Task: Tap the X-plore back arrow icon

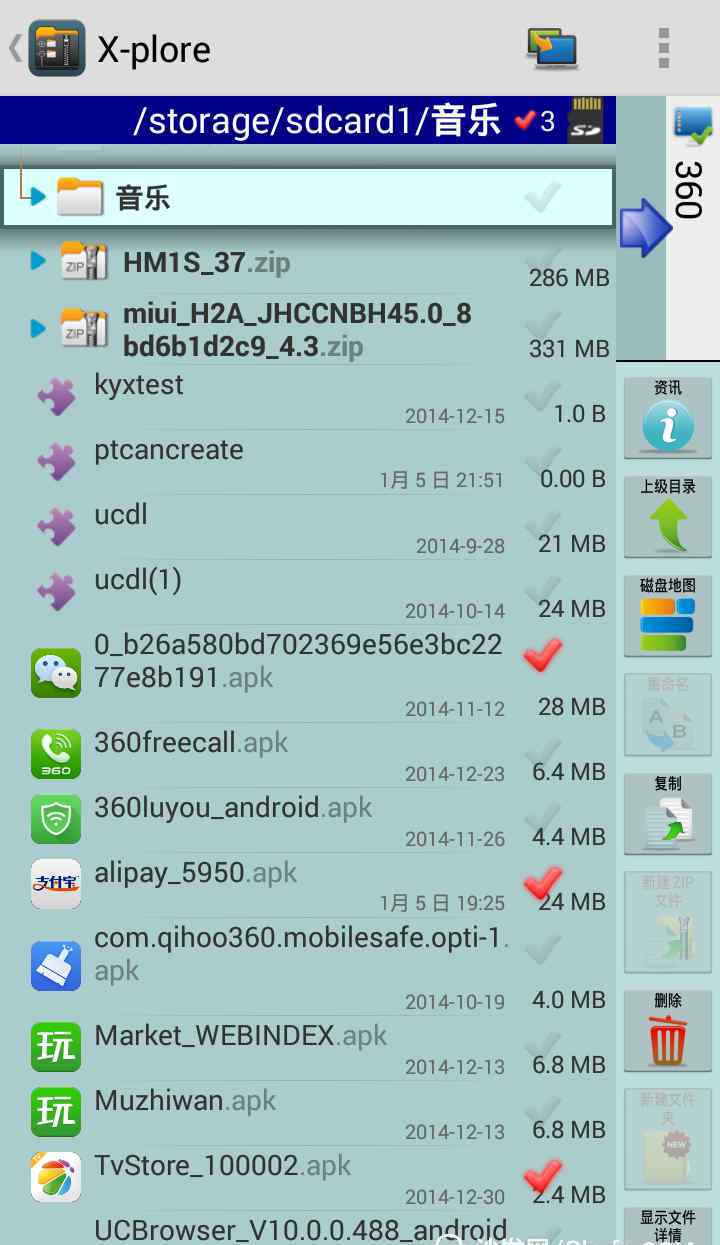Action: point(16,48)
